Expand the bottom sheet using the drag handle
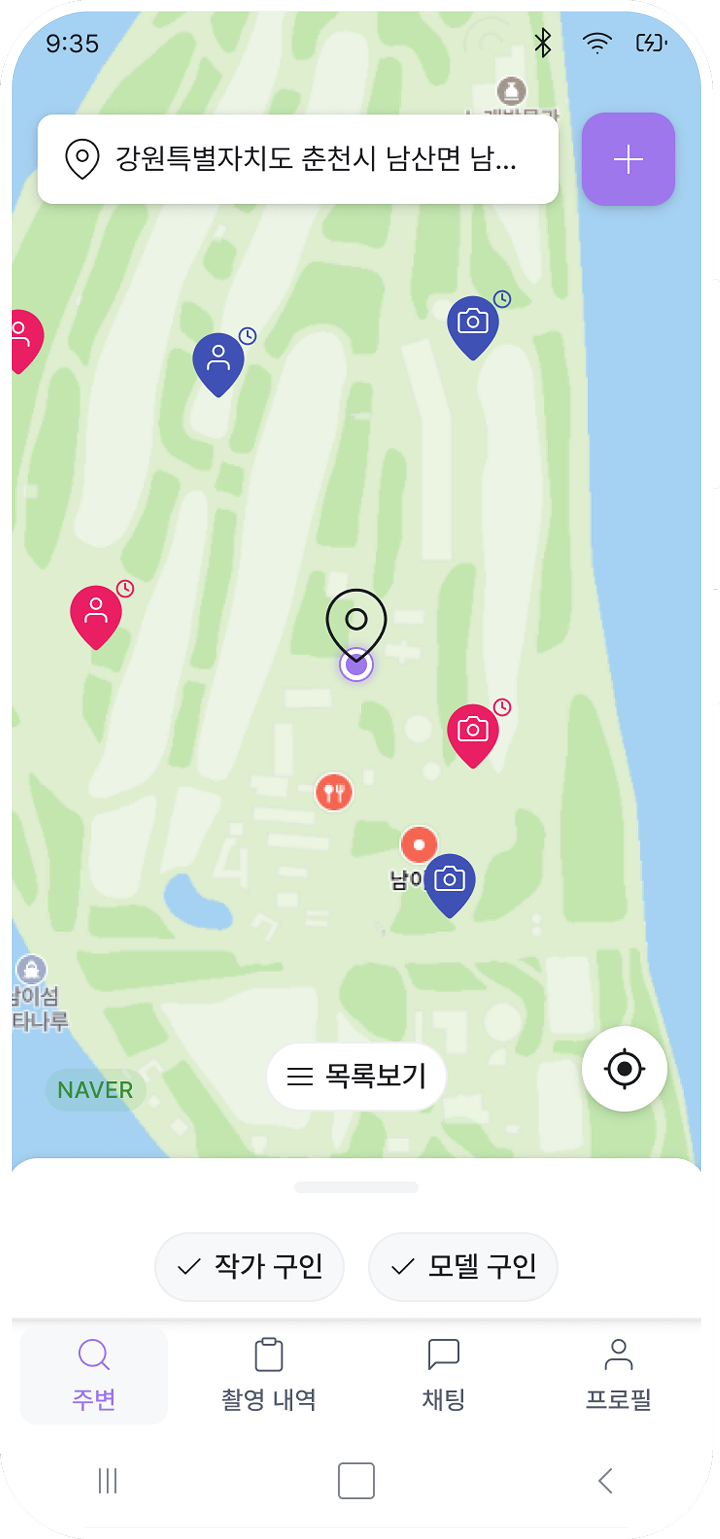Image resolution: width=720 pixels, height=1539 pixels. tap(357, 1188)
